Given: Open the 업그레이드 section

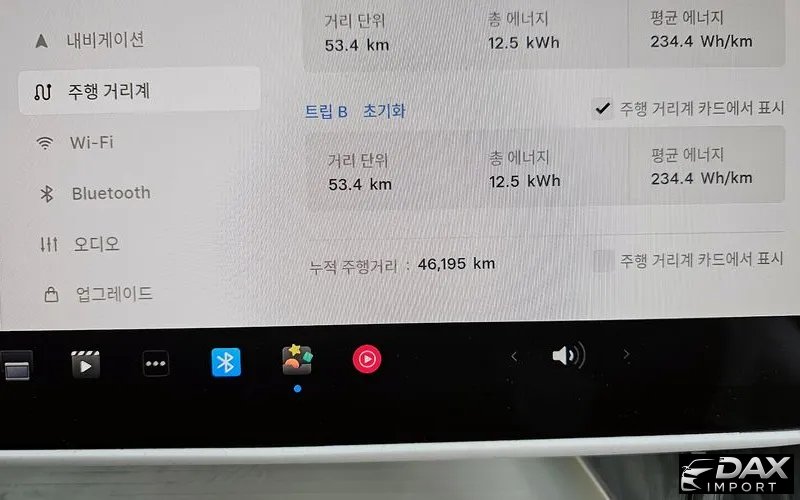Looking at the screenshot, I should [113, 294].
